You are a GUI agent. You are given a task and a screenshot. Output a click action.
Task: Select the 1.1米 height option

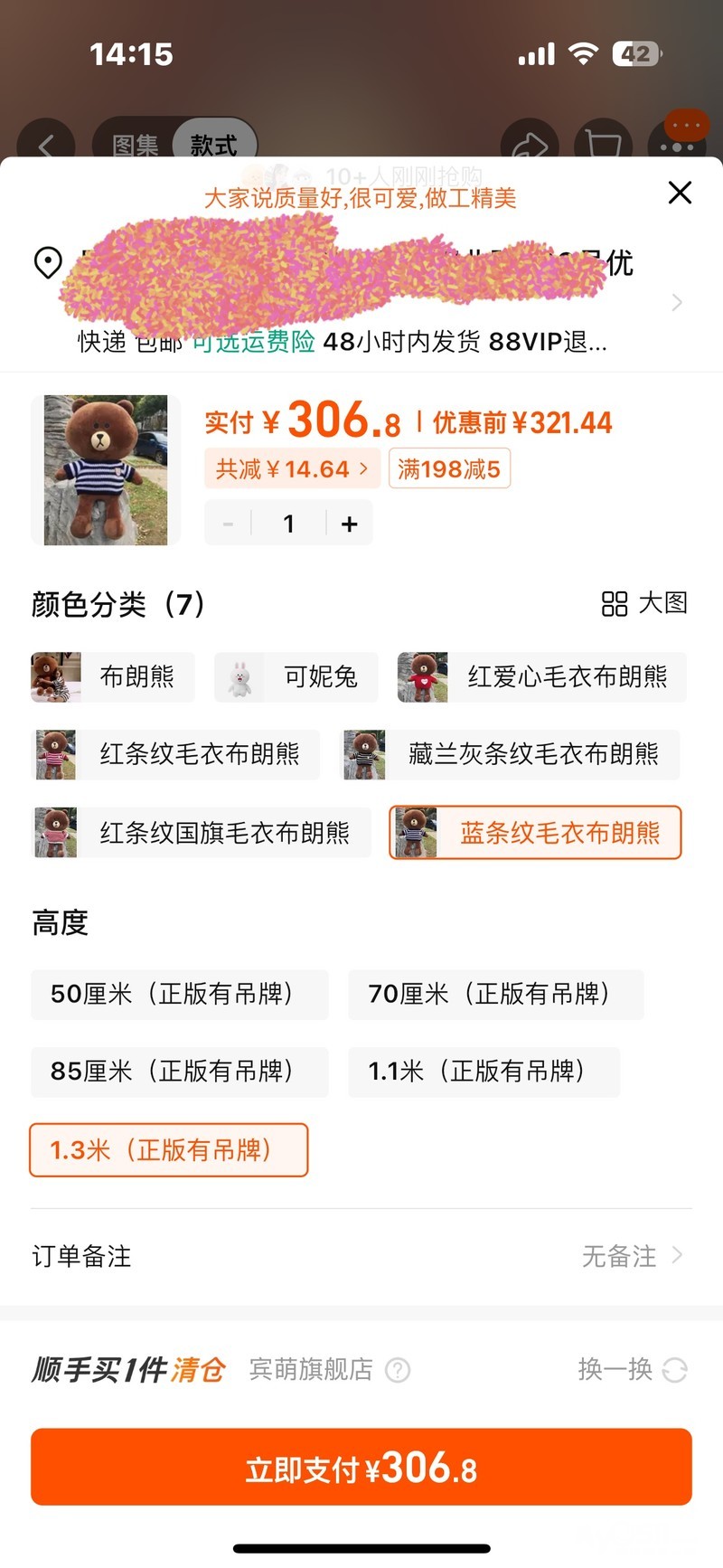[484, 1072]
